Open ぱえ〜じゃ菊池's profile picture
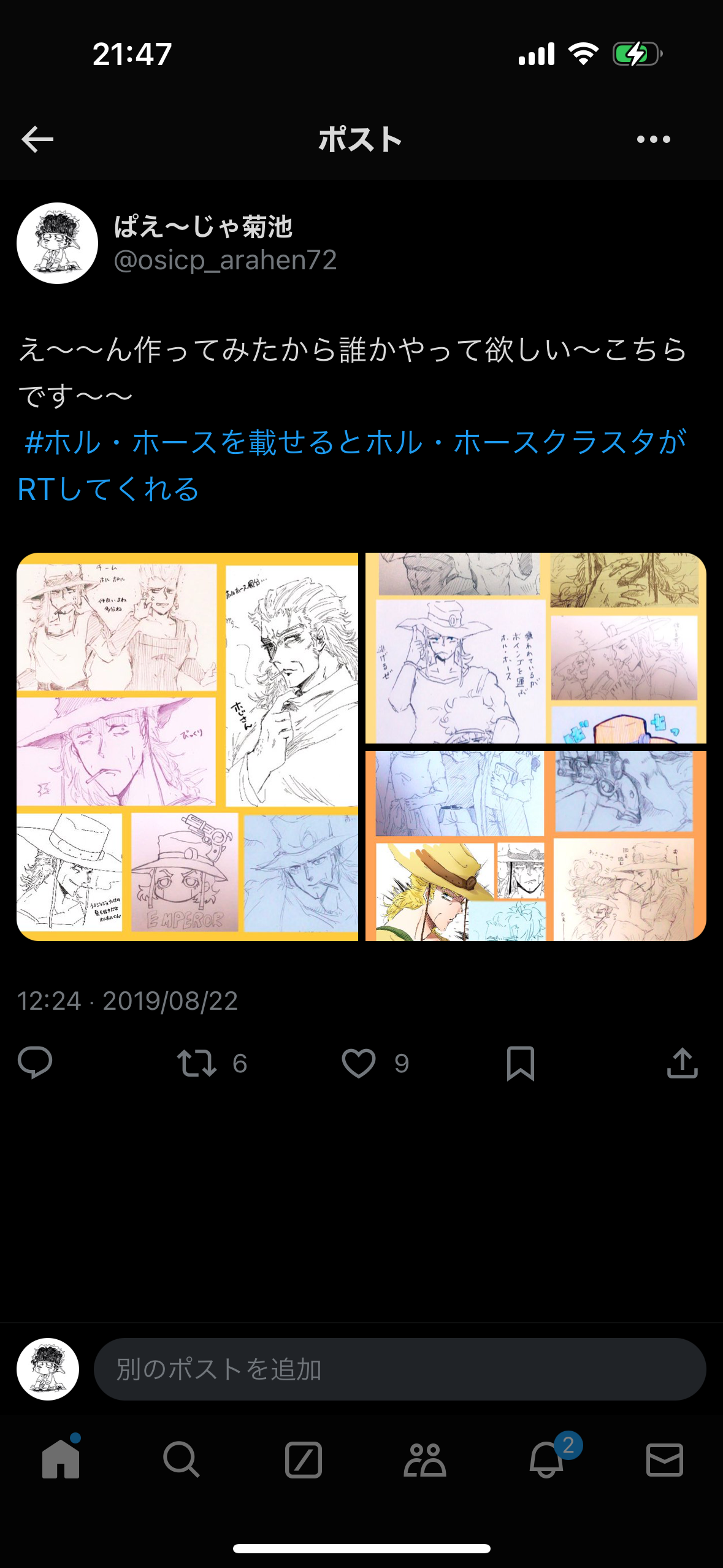This screenshot has width=723, height=1568. [57, 243]
